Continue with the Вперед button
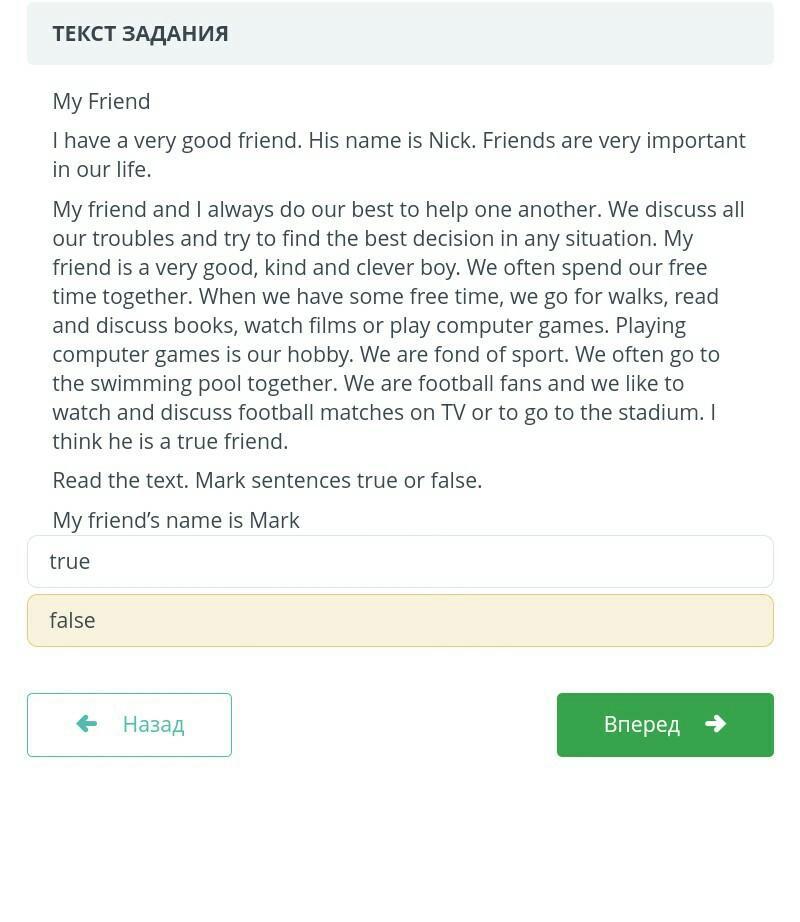 click(664, 724)
